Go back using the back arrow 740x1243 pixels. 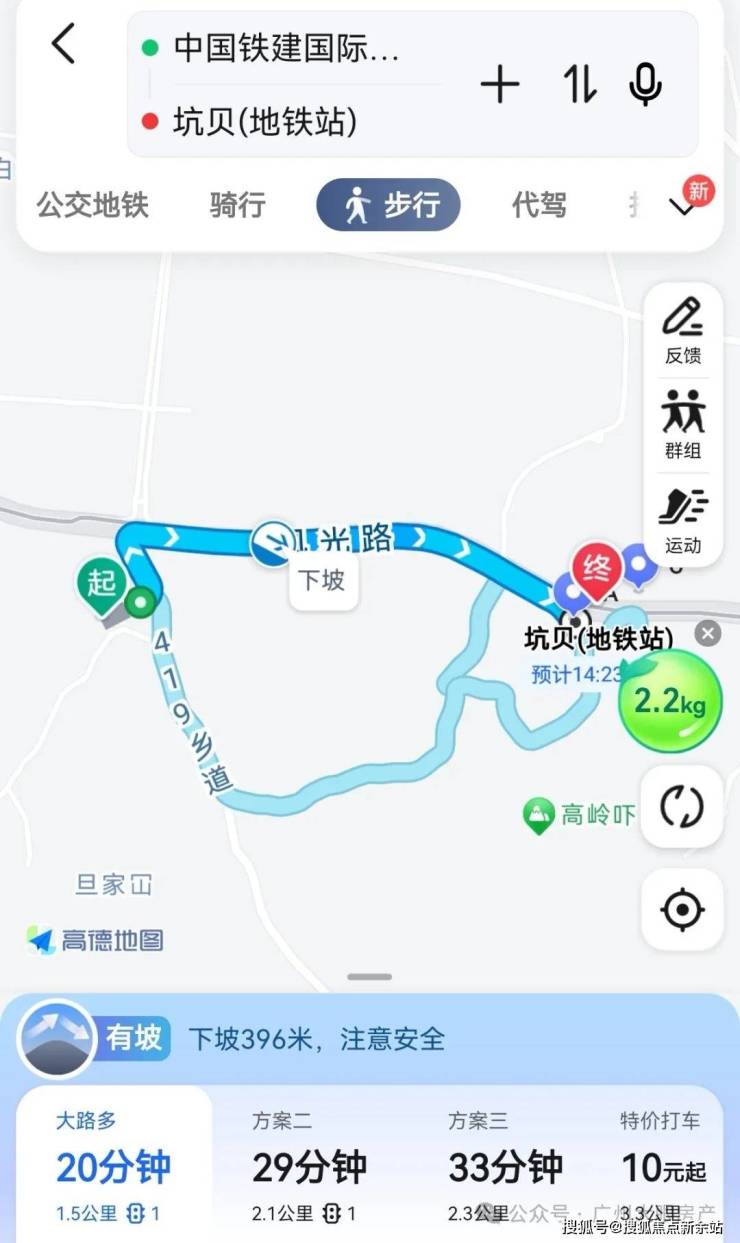[64, 45]
